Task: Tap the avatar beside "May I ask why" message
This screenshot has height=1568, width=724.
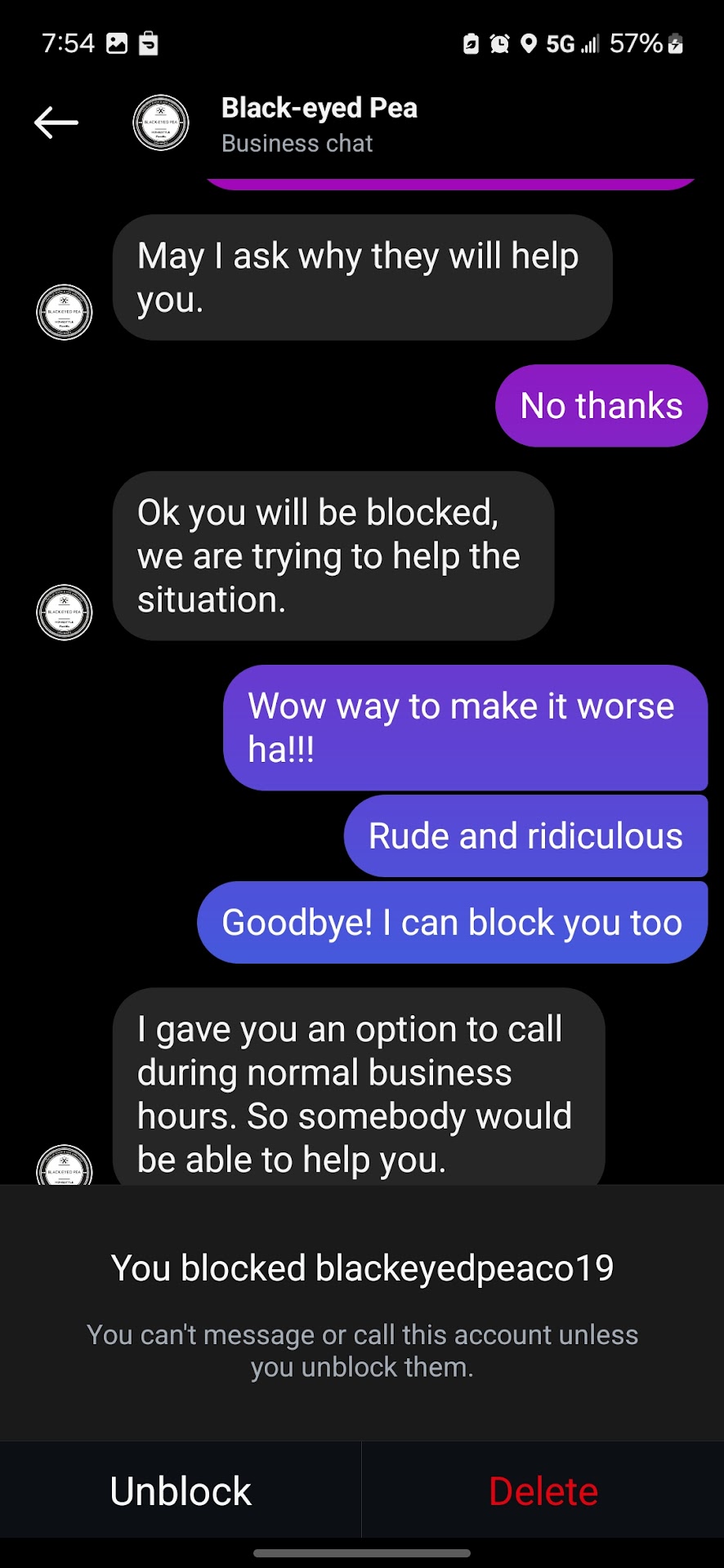Action: tap(65, 312)
